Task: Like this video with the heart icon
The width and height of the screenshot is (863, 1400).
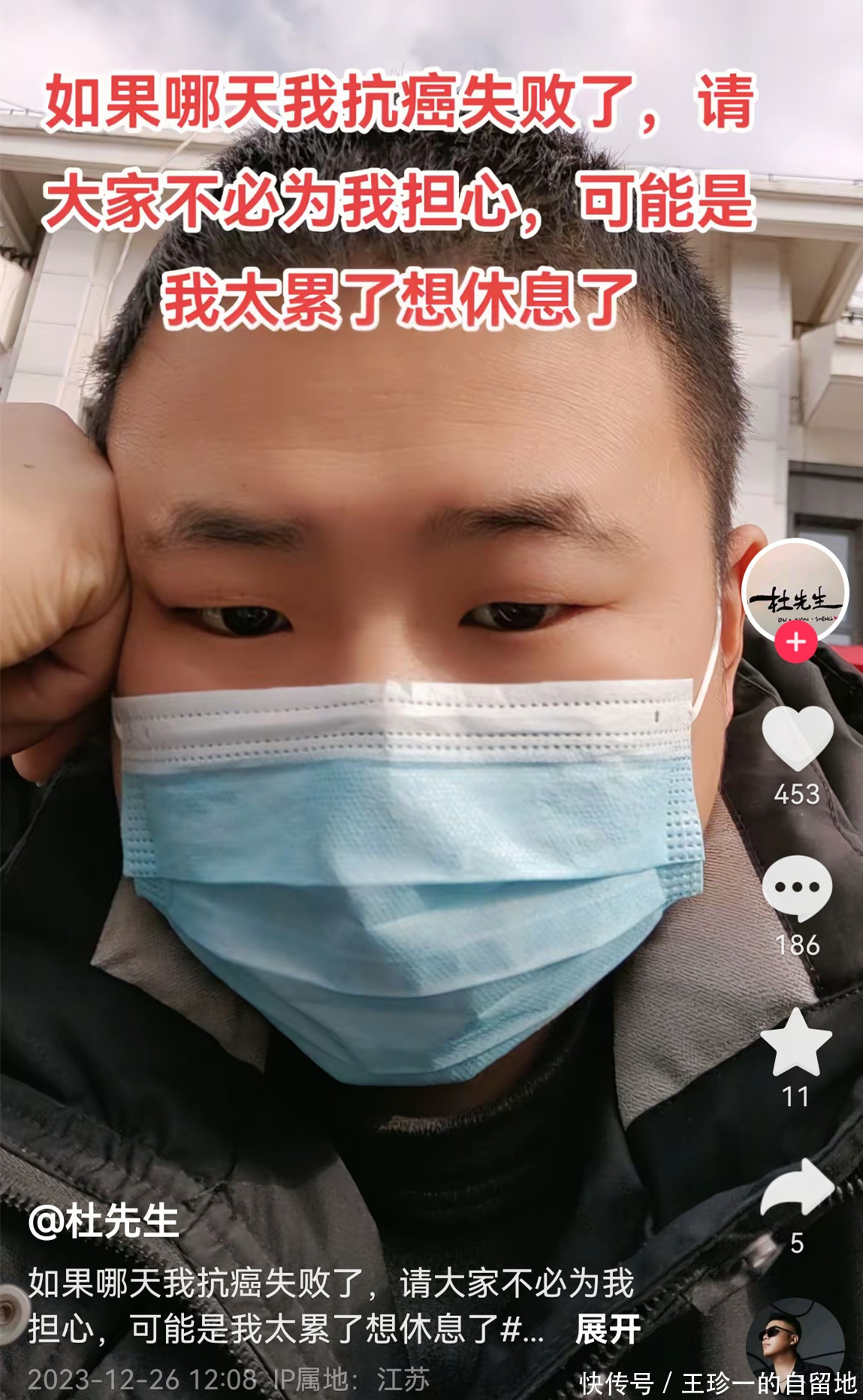Action: tap(797, 738)
